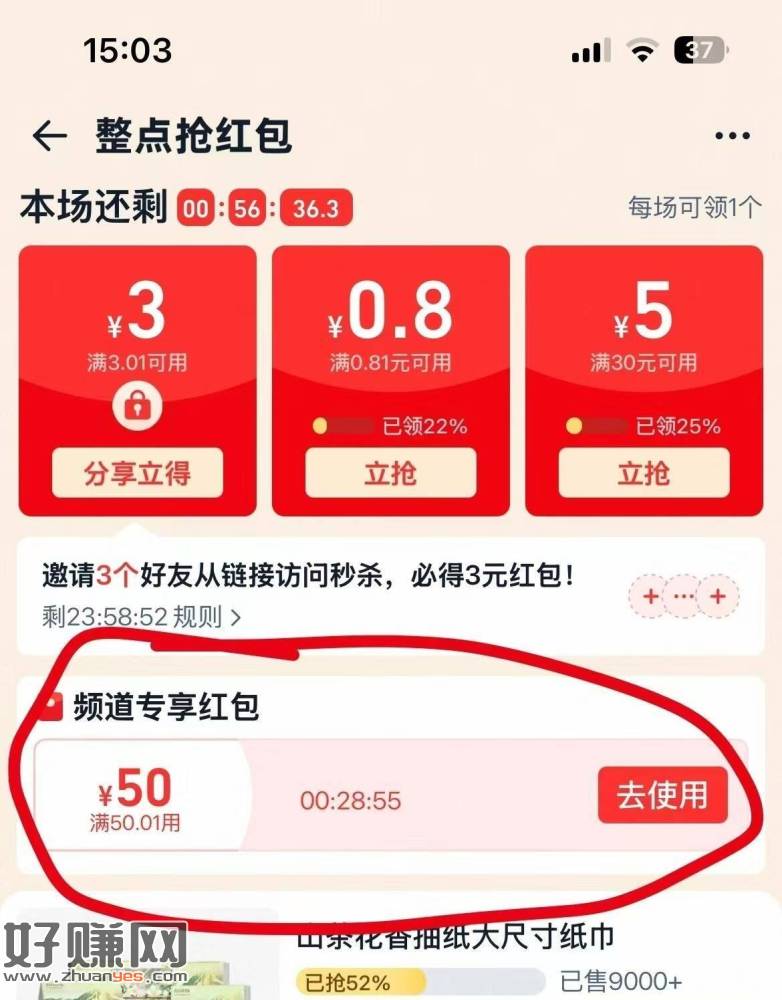Grab the ¥0.8 red packet with 立抢
Screen dimensions: 782x1000
(x=390, y=473)
